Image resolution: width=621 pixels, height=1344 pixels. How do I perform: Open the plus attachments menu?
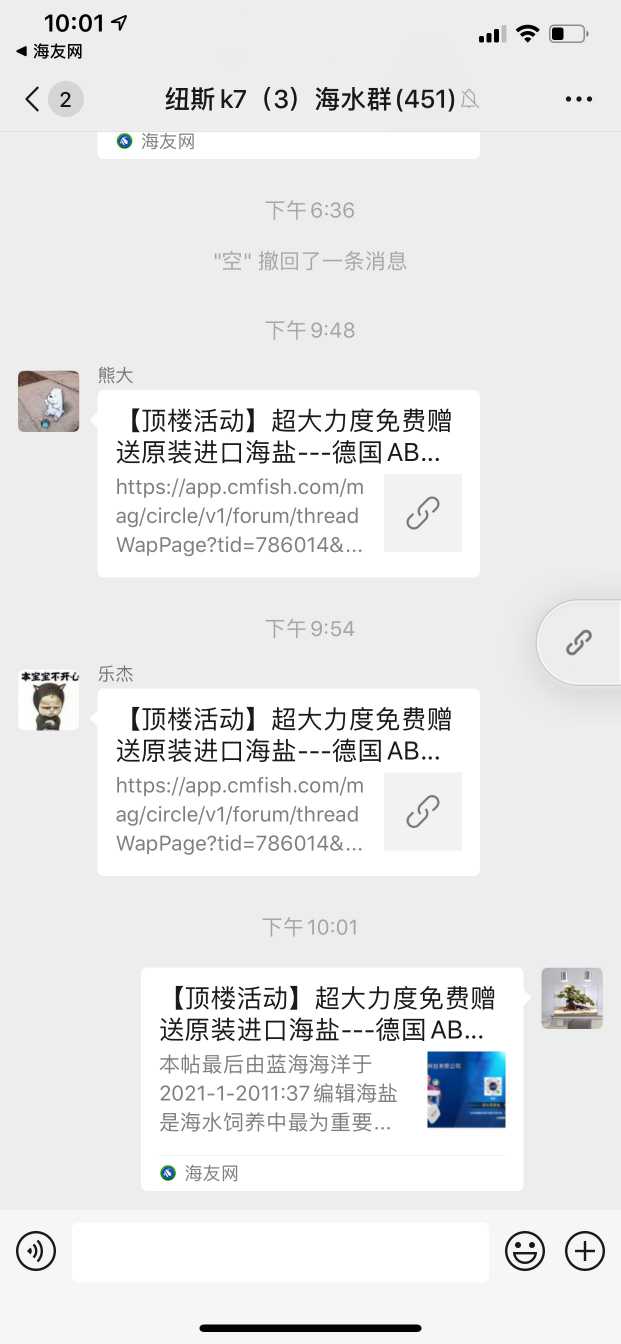[x=585, y=1251]
